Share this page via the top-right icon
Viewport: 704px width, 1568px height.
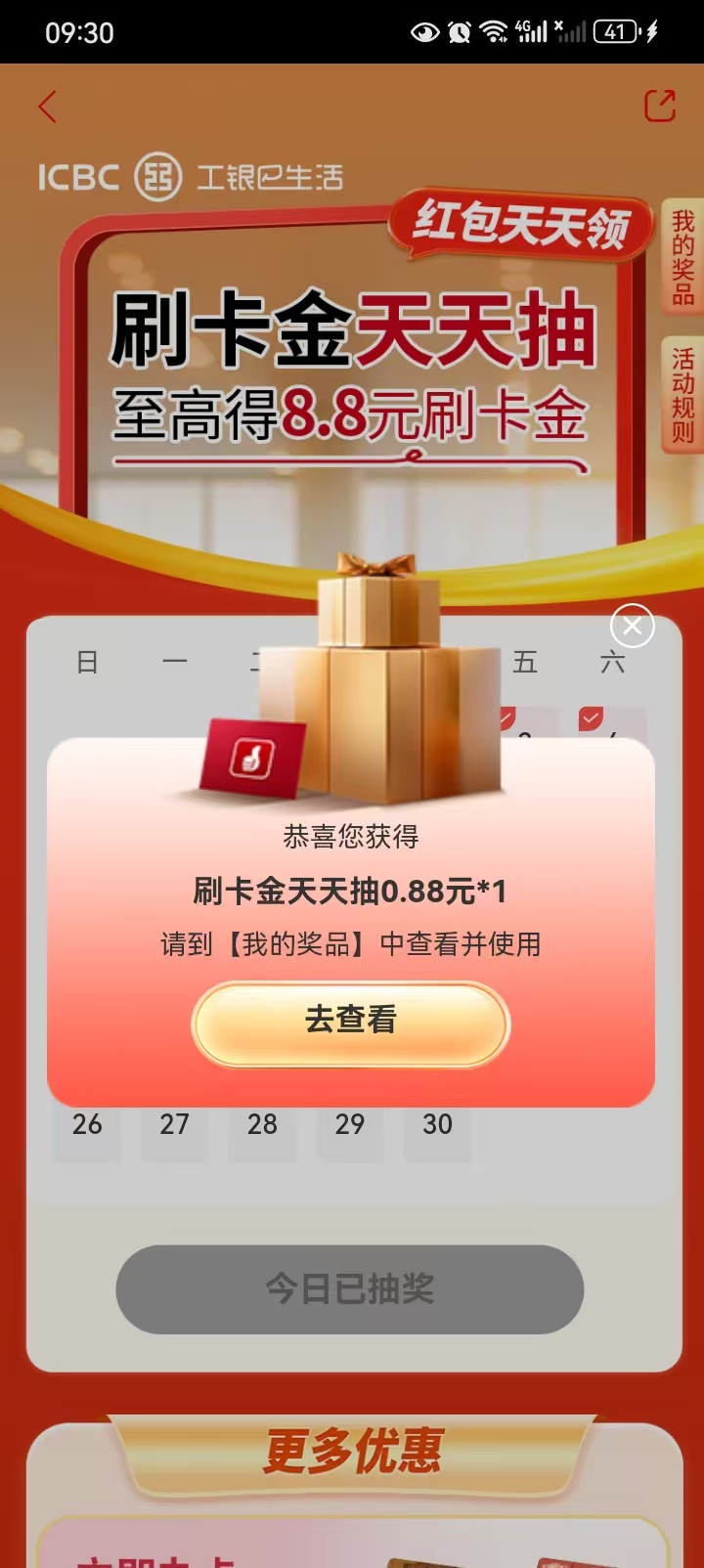(659, 107)
